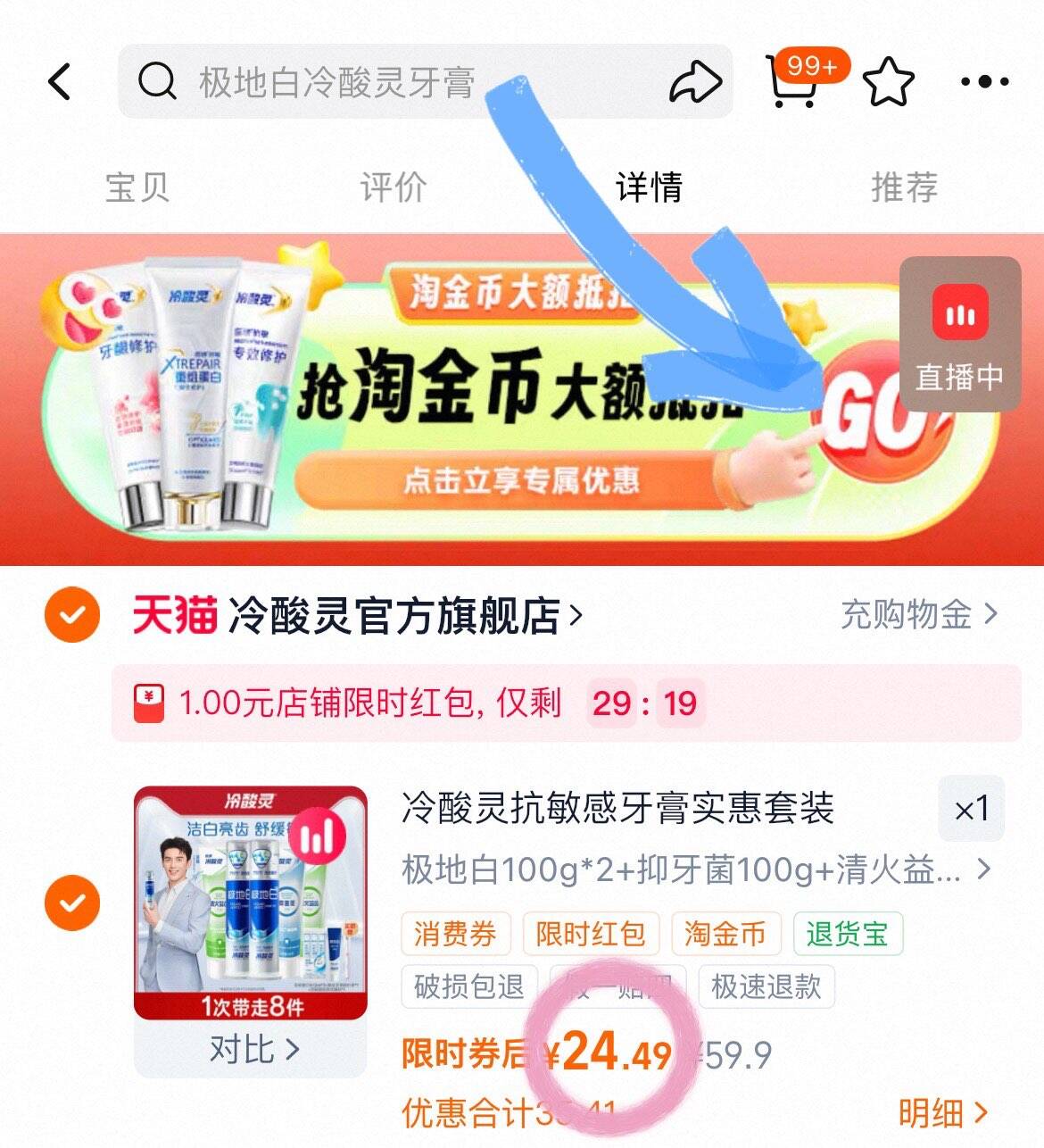The image size is (1044, 1148).
Task: Open 充购物金 link
Action: coord(919,614)
